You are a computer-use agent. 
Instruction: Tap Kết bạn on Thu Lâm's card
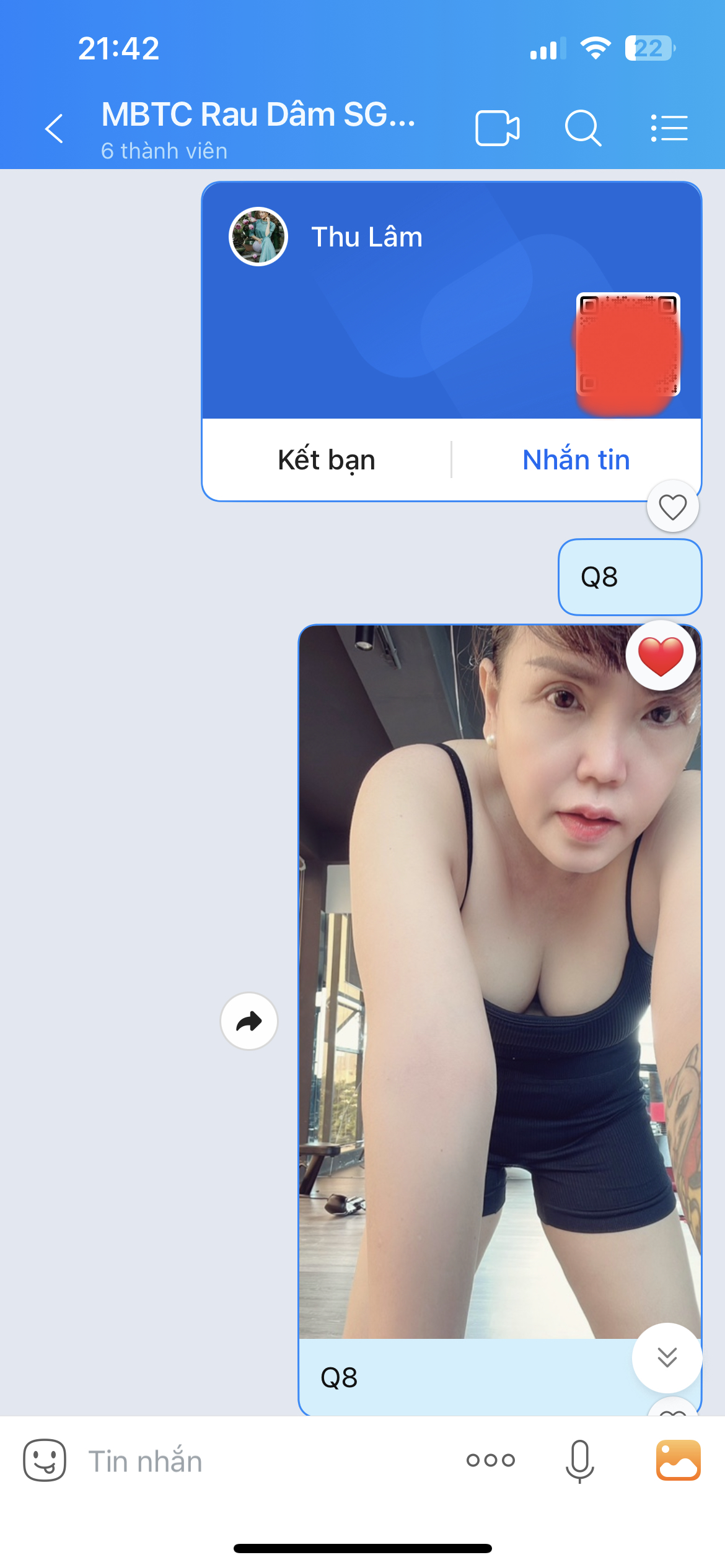click(x=327, y=460)
